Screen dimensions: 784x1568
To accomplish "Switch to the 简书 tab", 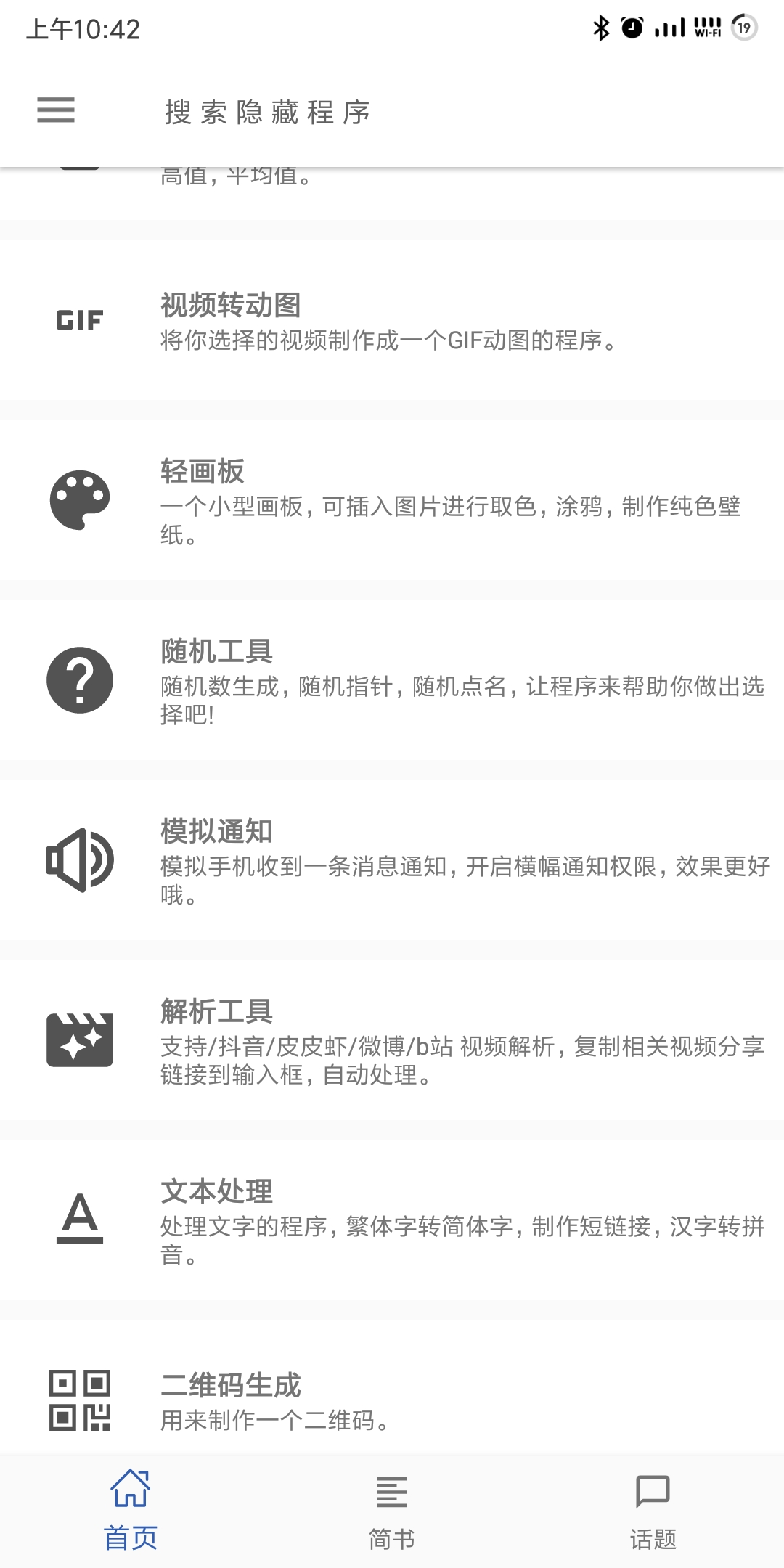I will [392, 1510].
